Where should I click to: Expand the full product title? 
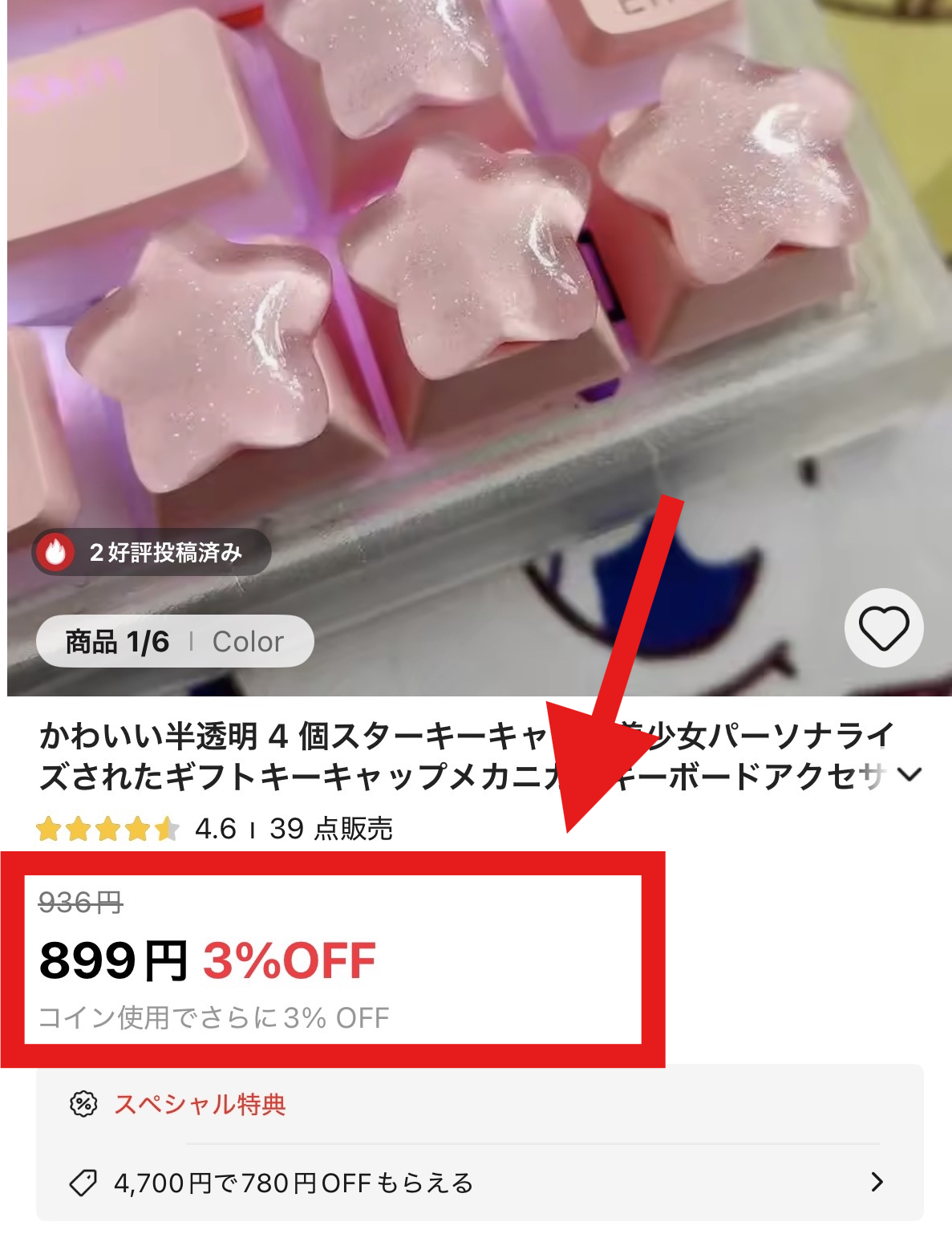click(909, 774)
